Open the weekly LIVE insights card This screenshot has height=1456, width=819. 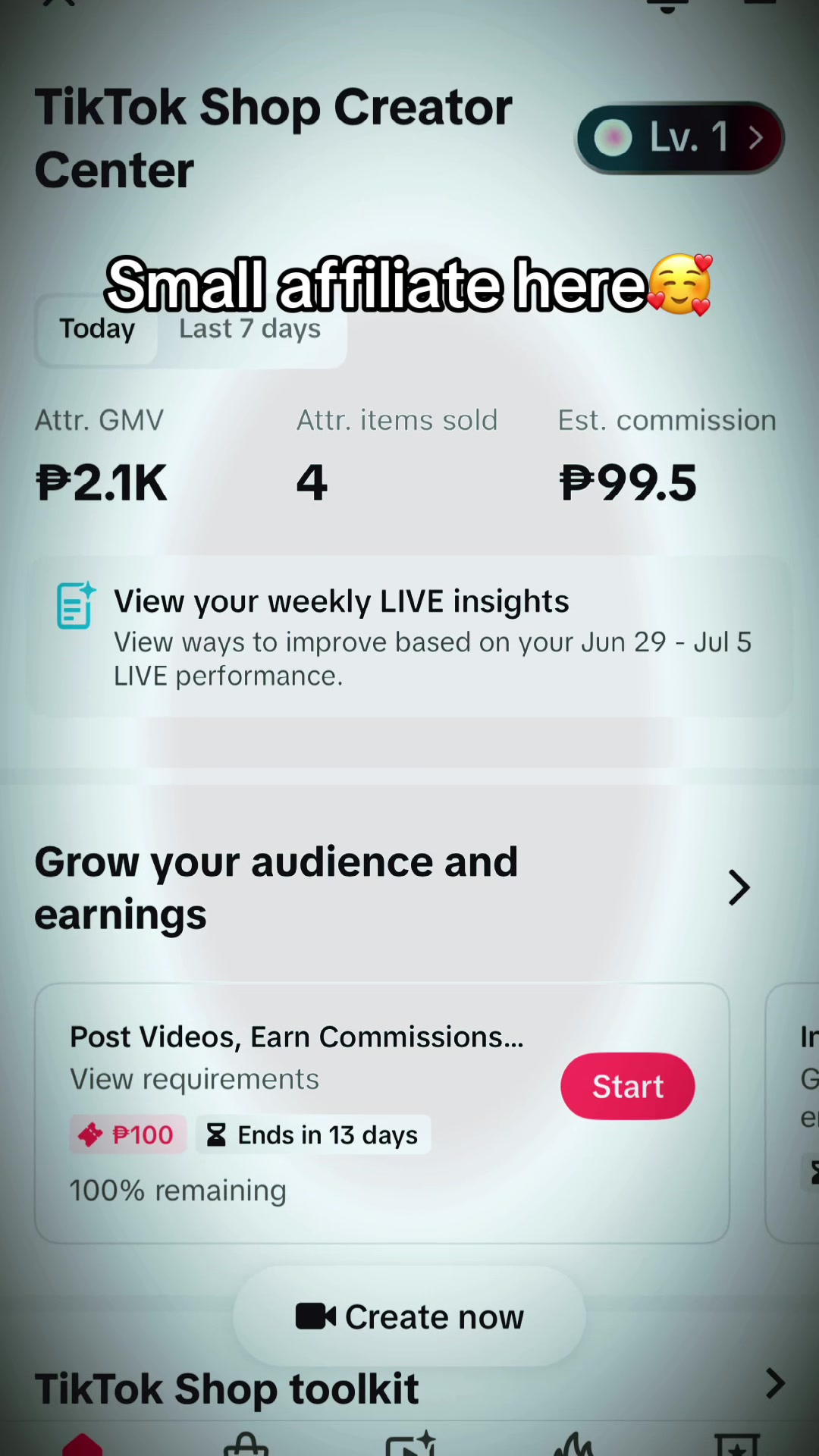point(409,637)
